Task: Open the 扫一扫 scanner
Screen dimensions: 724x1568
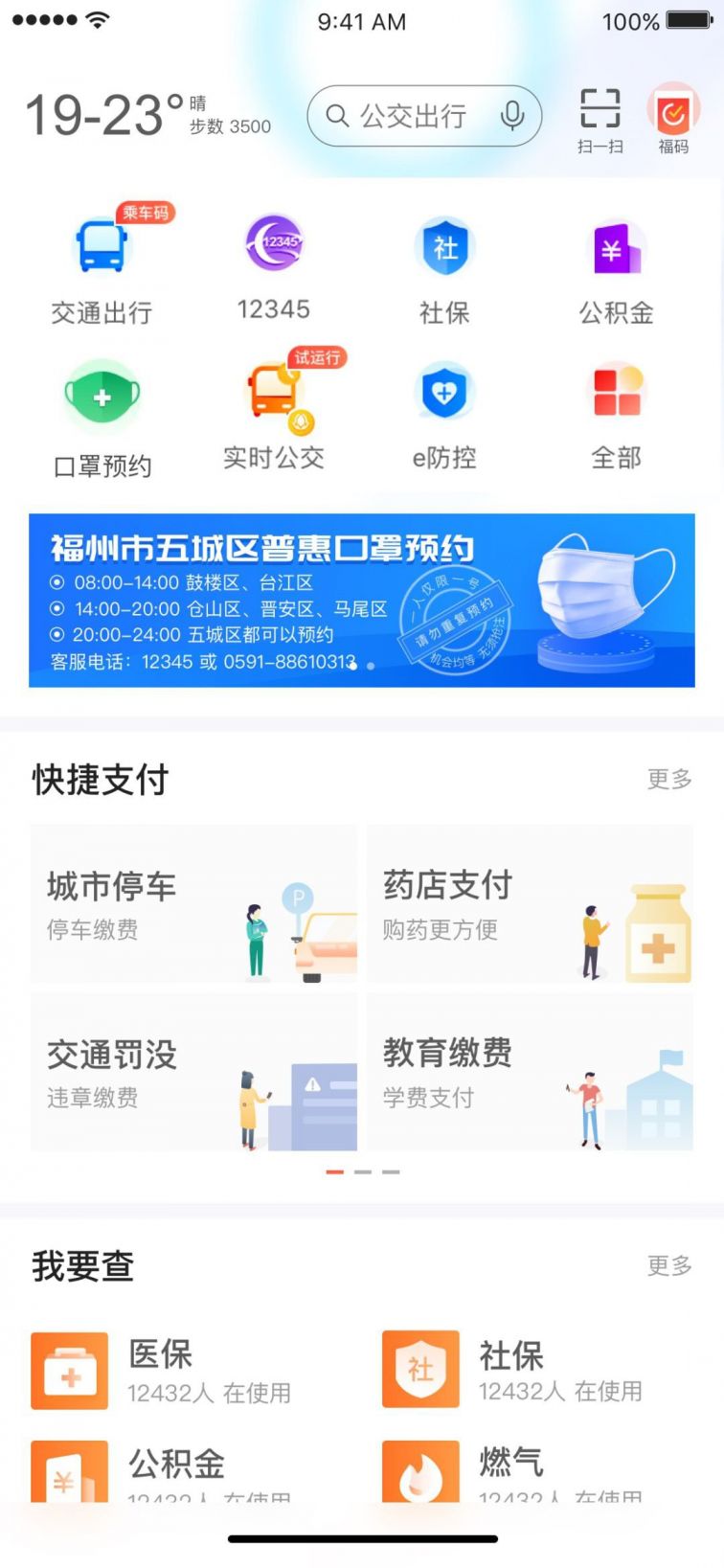Action: 600,121
